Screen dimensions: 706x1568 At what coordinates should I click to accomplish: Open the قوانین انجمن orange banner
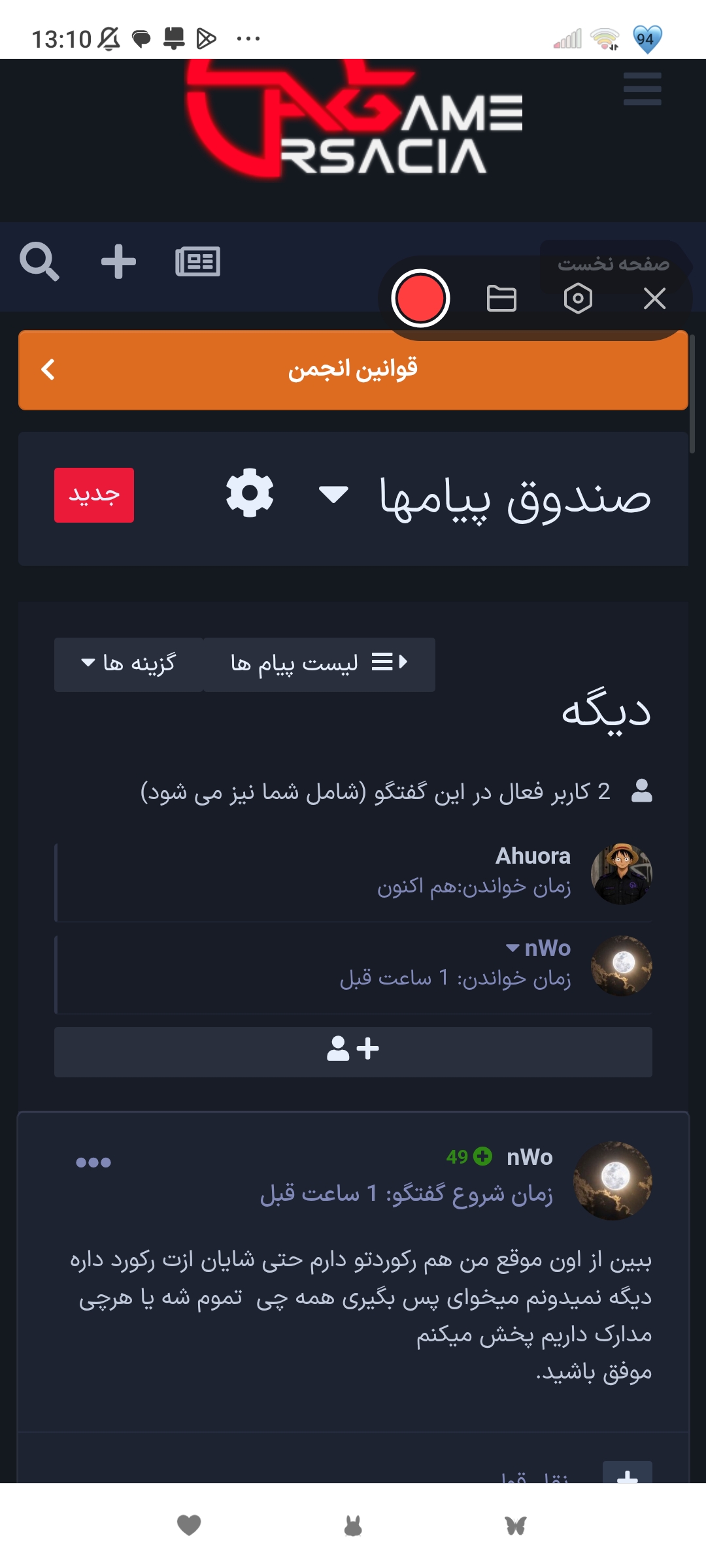coord(353,370)
